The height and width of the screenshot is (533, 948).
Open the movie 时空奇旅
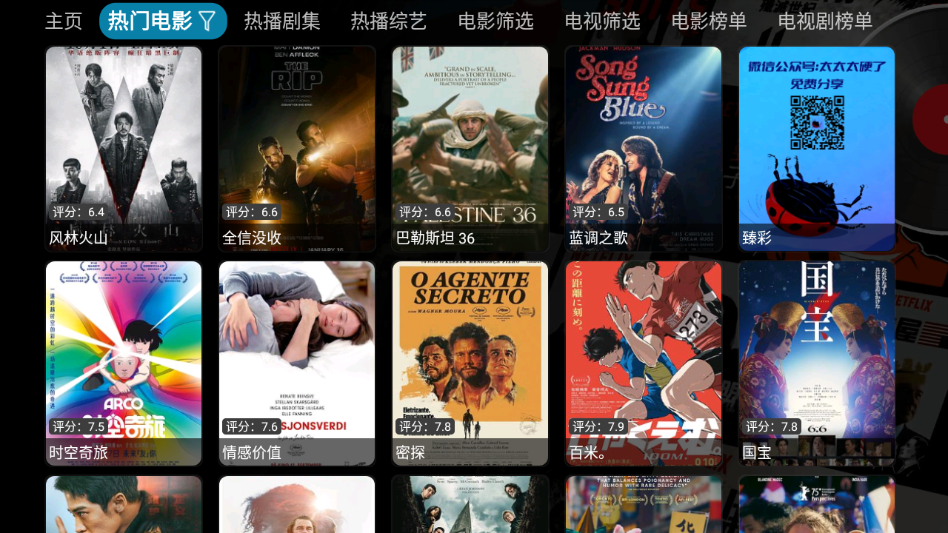tap(124, 363)
